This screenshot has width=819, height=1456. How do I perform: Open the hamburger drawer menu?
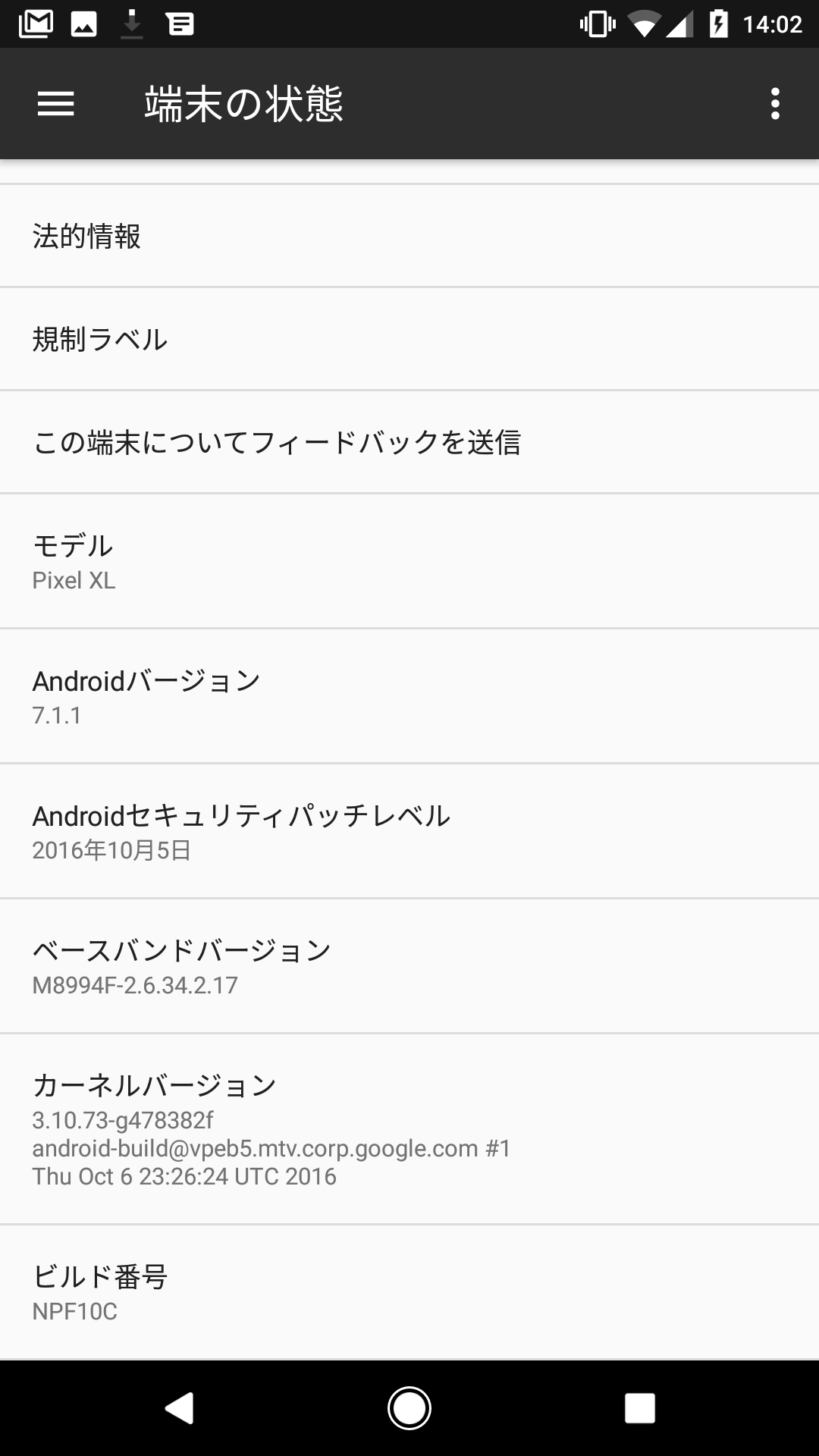[x=56, y=104]
